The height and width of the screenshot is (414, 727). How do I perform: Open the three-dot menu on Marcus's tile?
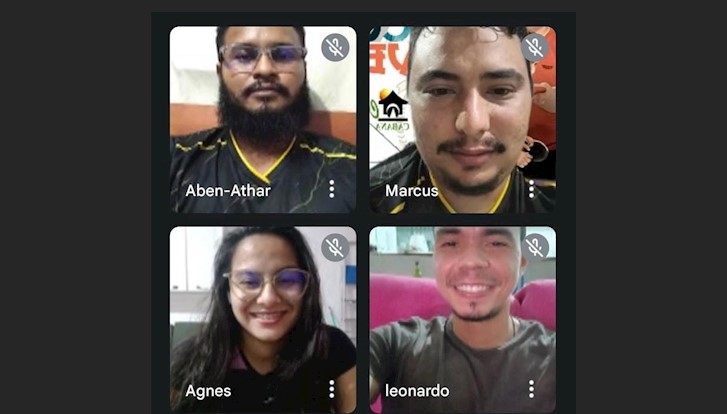531,189
